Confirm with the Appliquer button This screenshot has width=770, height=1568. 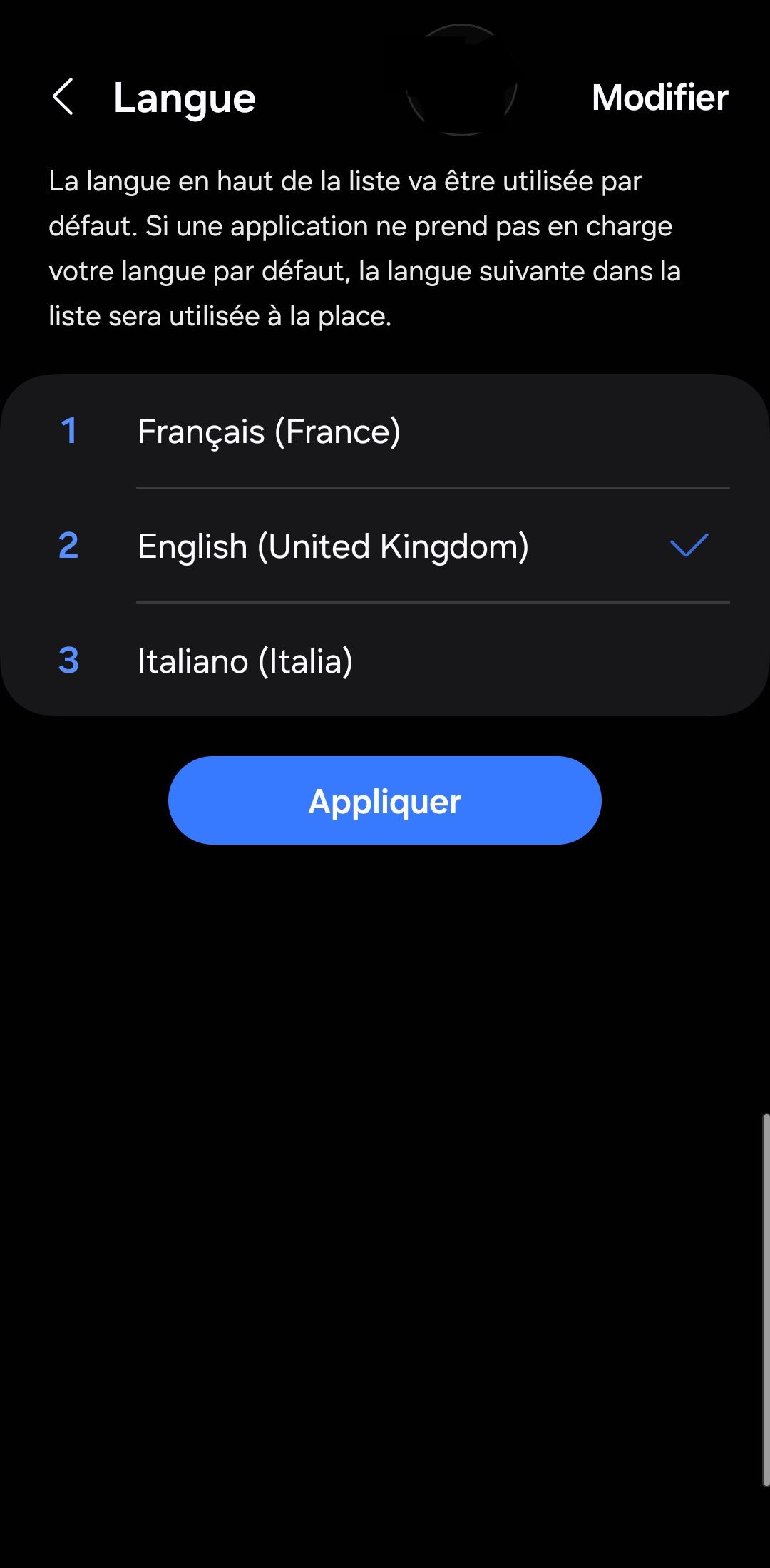tap(385, 800)
